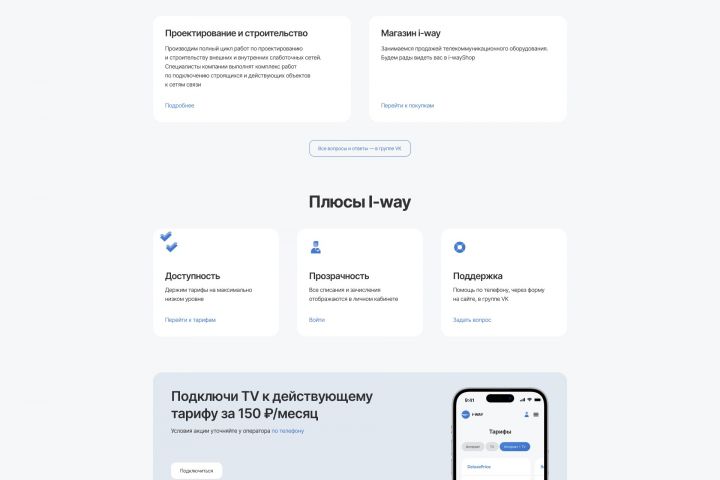Screen dimensions: 720x480
Task: Open the по телефону link
Action: 288,431
